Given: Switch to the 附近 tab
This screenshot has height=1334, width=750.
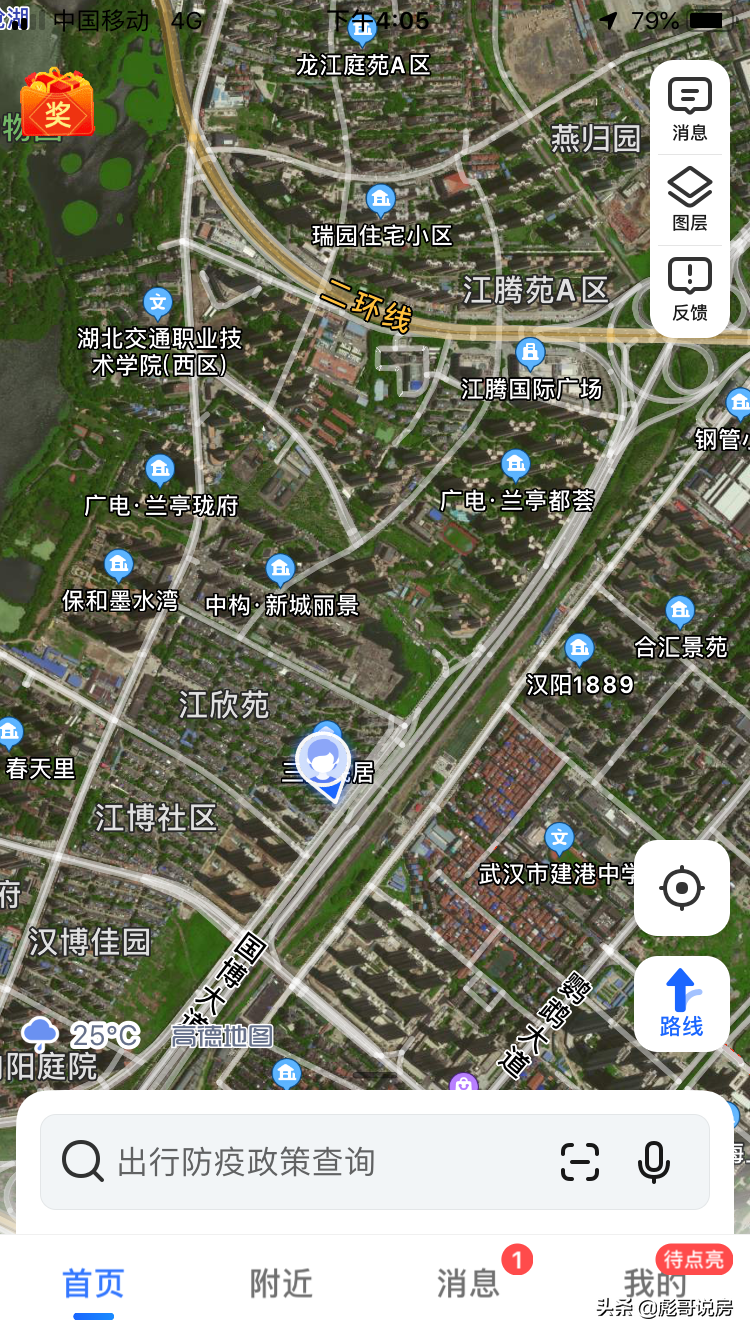Looking at the screenshot, I should pyautogui.click(x=281, y=1283).
